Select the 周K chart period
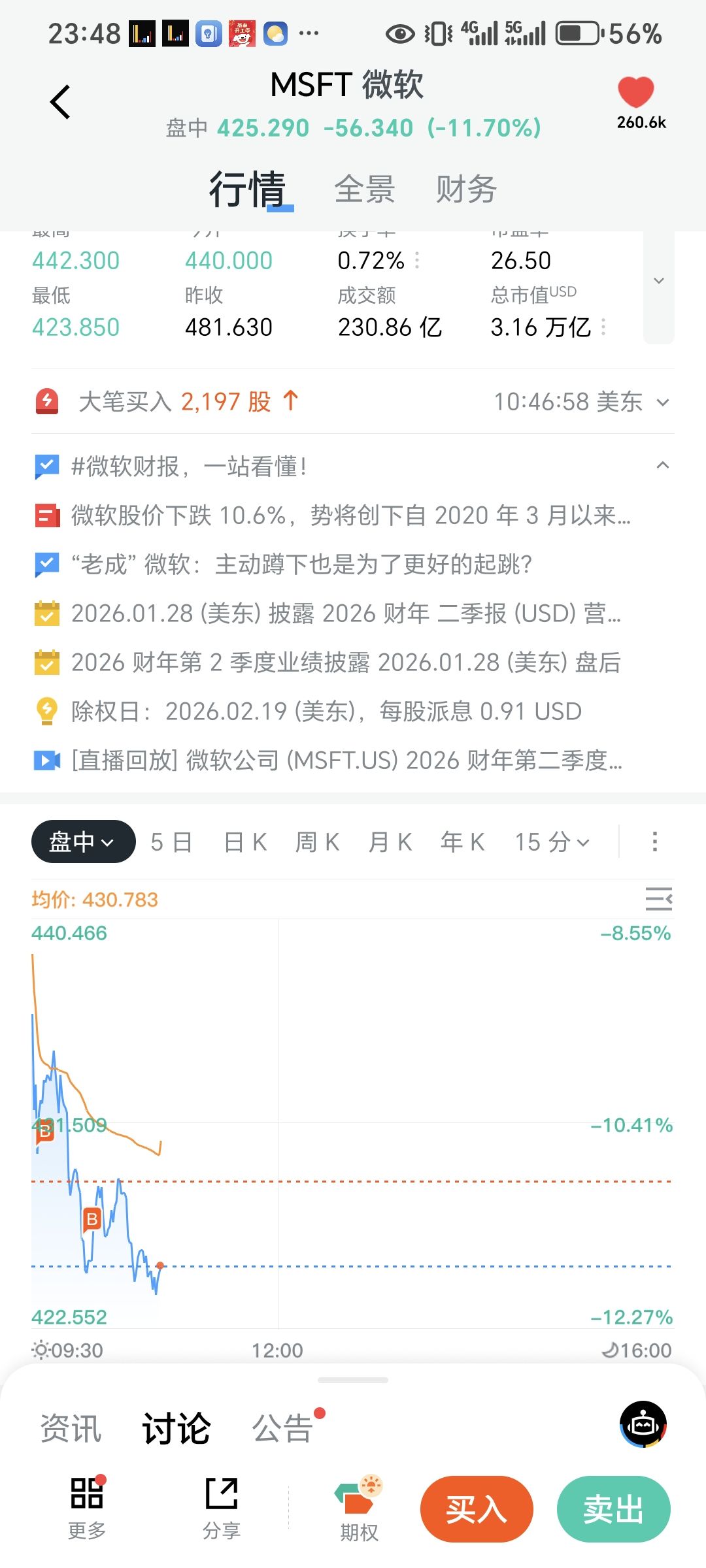The height and width of the screenshot is (1568, 706). click(318, 842)
